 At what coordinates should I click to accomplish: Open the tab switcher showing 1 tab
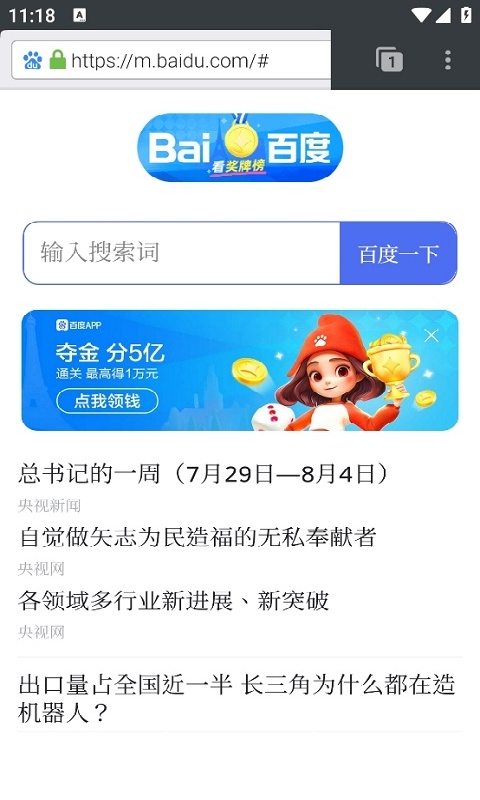coord(389,60)
